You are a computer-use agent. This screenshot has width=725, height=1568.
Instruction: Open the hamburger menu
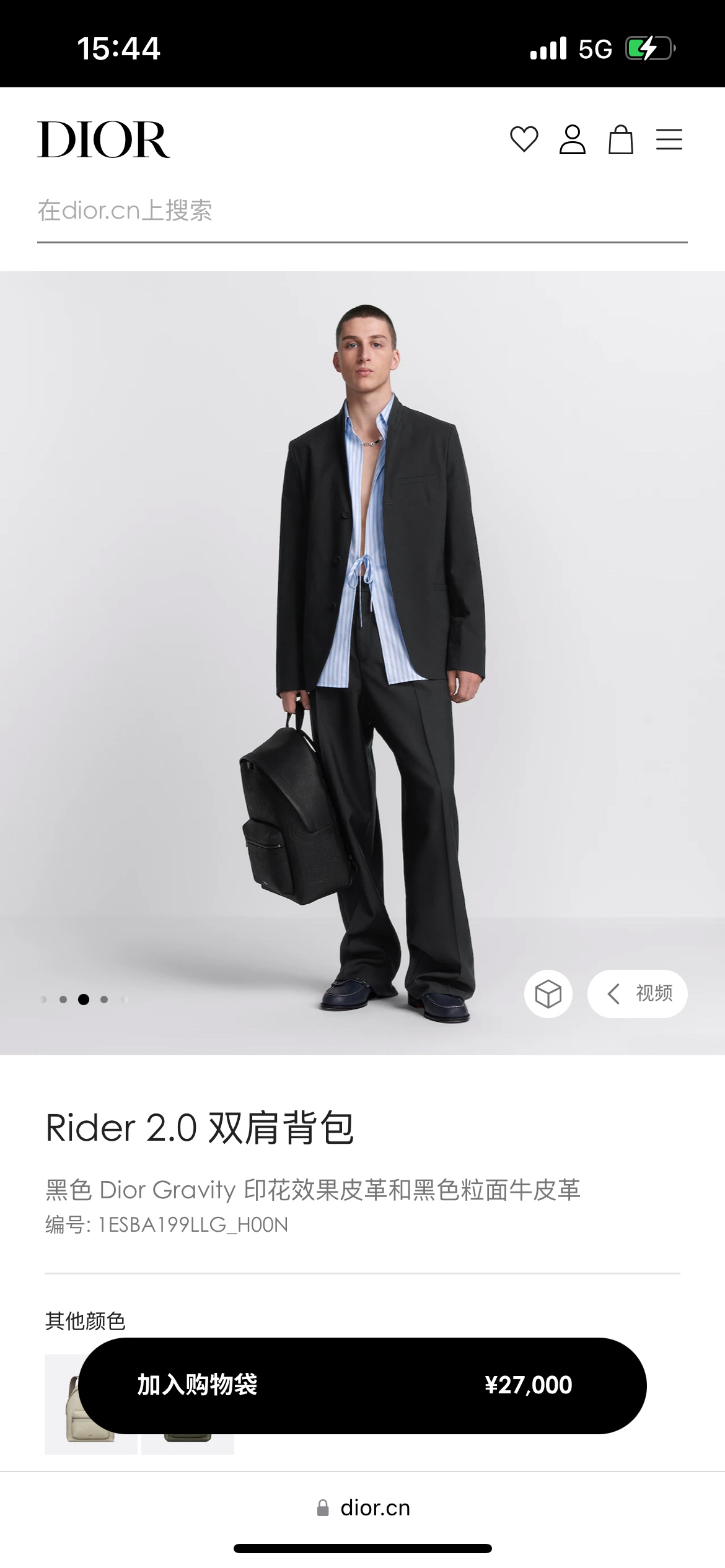[669, 139]
